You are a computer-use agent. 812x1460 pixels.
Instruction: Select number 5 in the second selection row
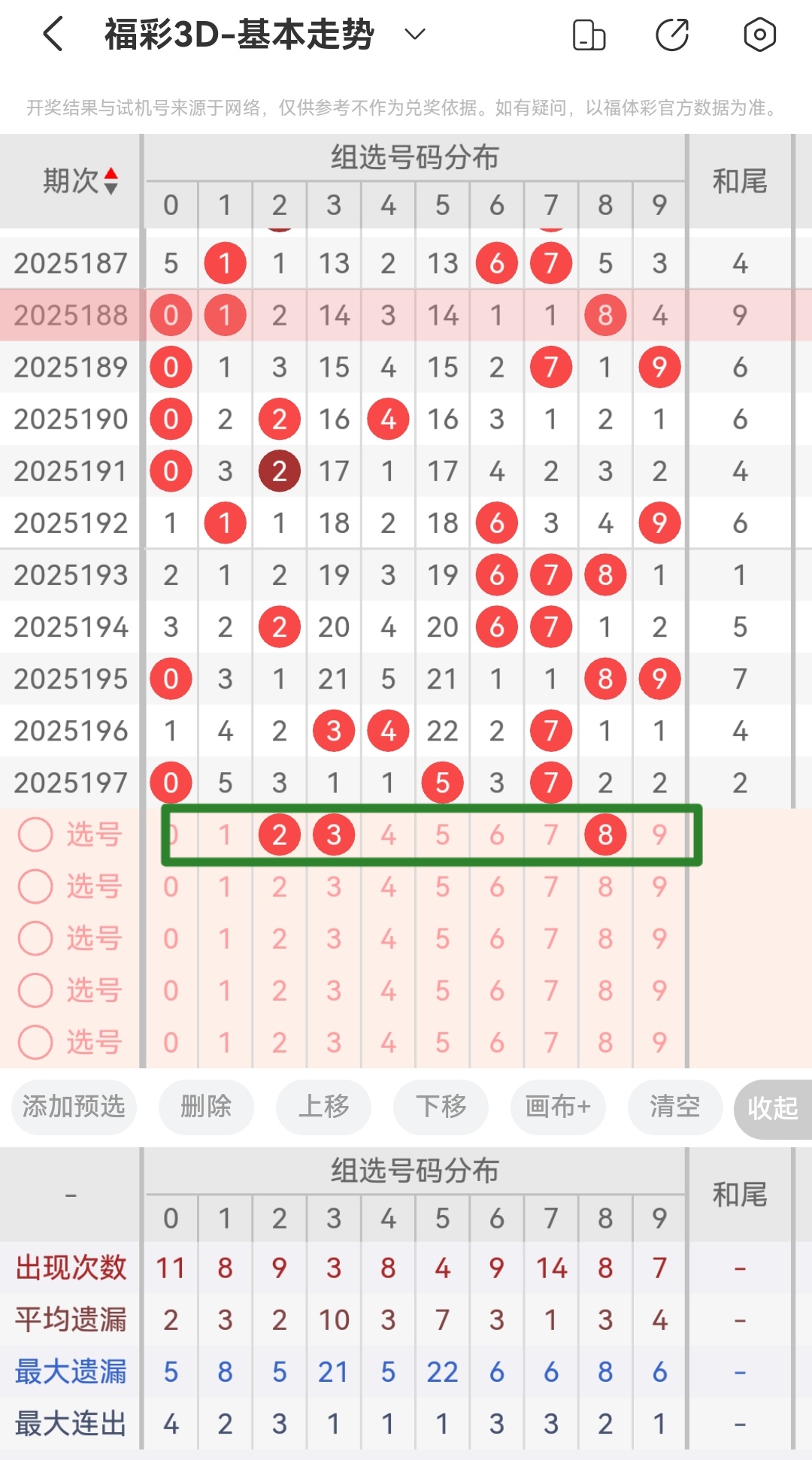[x=442, y=886]
